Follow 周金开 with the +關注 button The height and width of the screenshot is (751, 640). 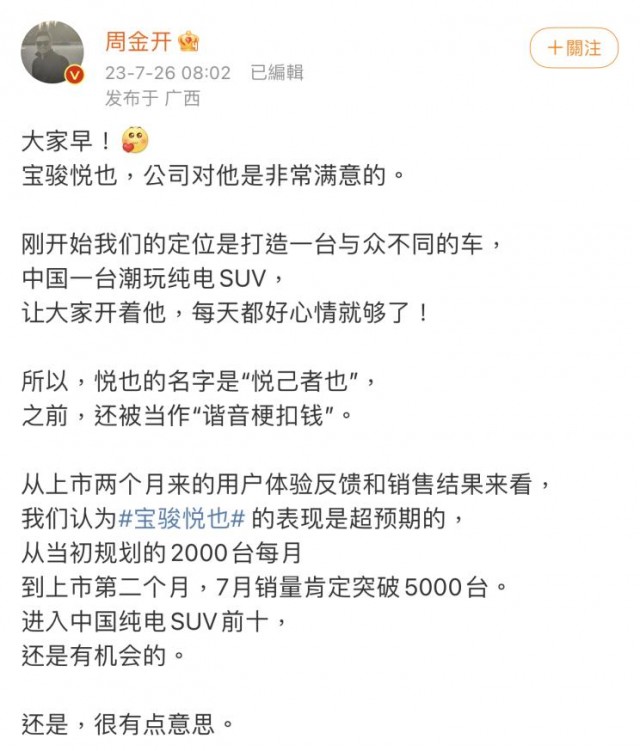pos(575,47)
